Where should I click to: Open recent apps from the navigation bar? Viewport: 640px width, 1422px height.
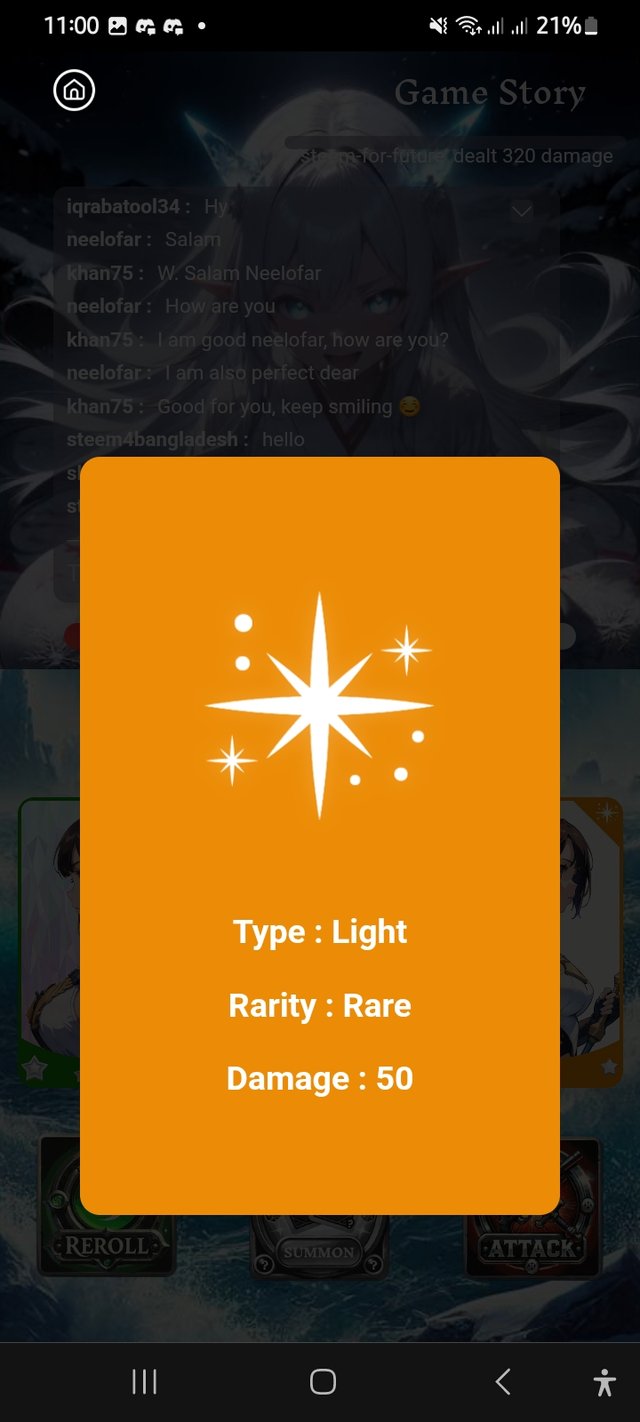coord(145,1382)
